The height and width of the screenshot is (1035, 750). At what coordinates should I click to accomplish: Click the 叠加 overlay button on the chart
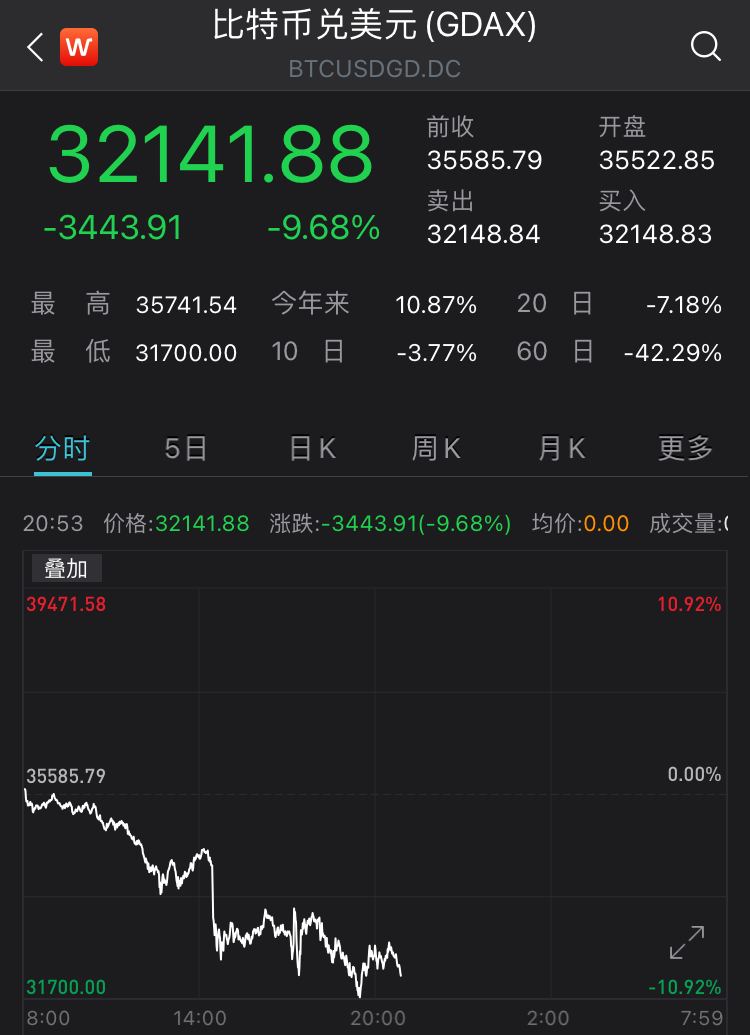pos(64,568)
